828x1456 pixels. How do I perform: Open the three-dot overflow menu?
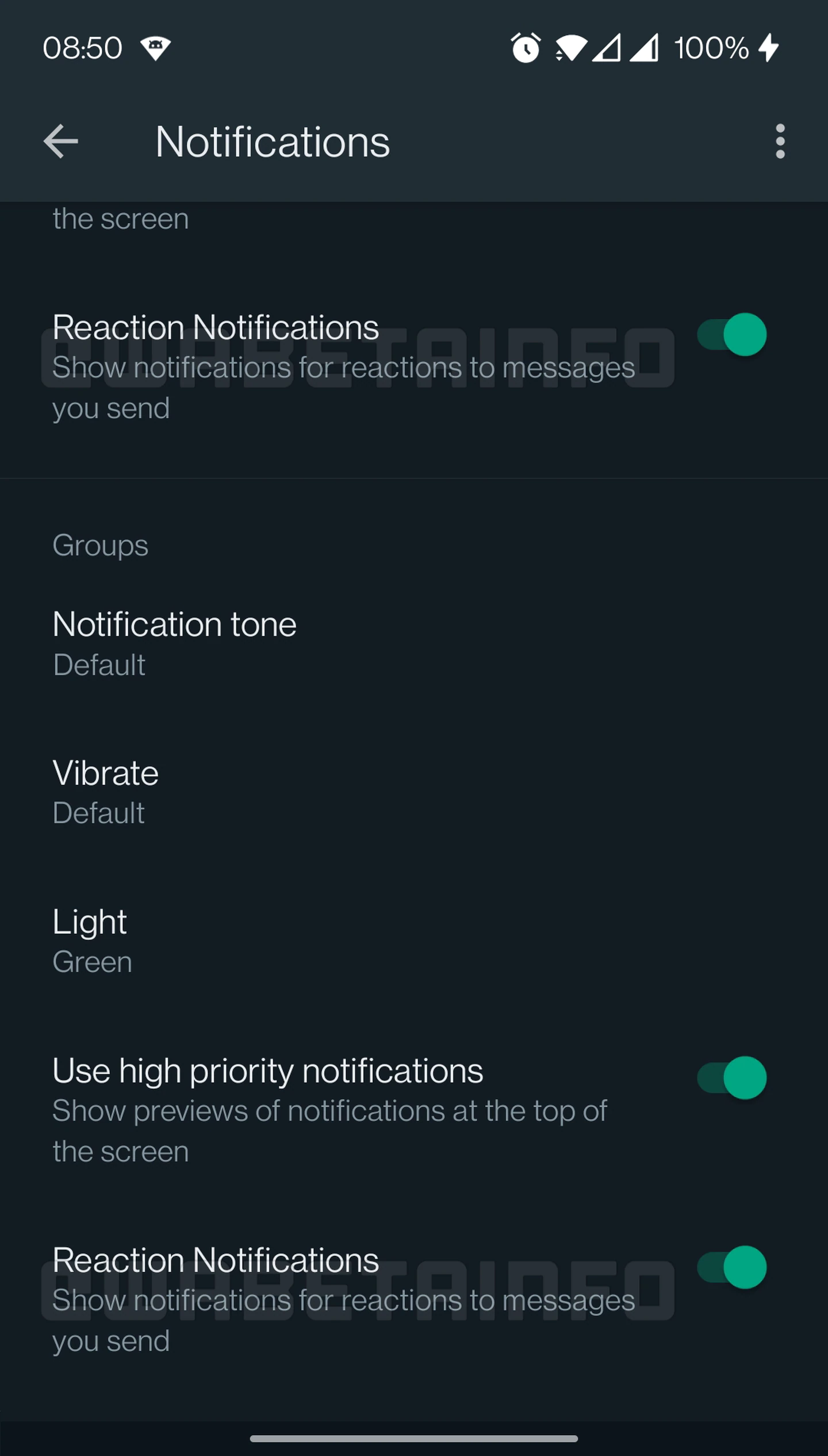(780, 142)
